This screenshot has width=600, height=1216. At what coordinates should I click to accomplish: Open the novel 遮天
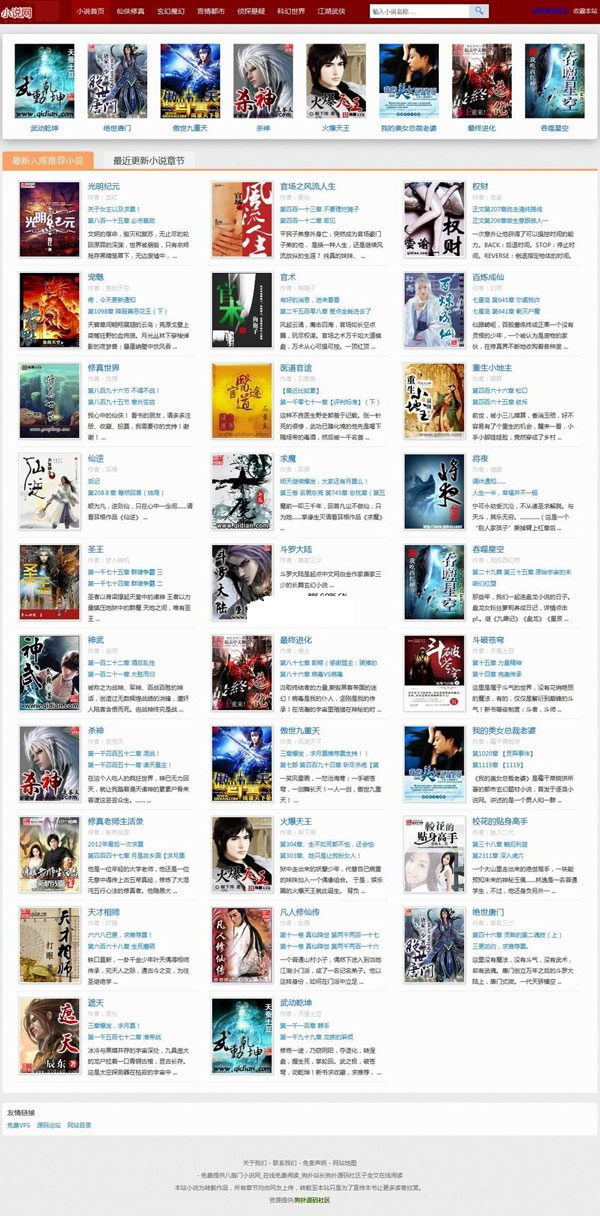point(96,1003)
